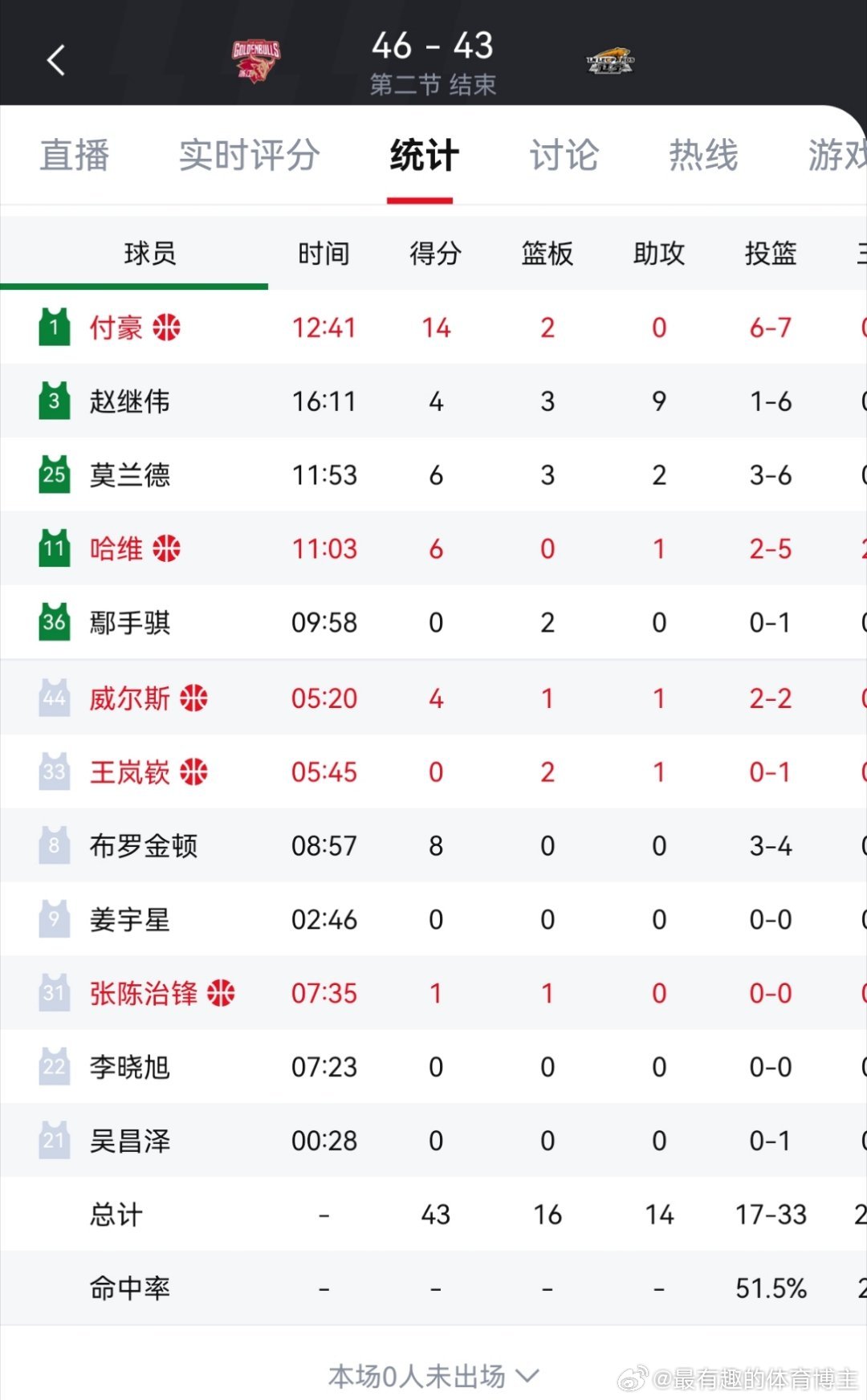This screenshot has width=867, height=1400.
Task: Click jersey number 21 icon for 吴昌泽
Action: click(53, 1140)
